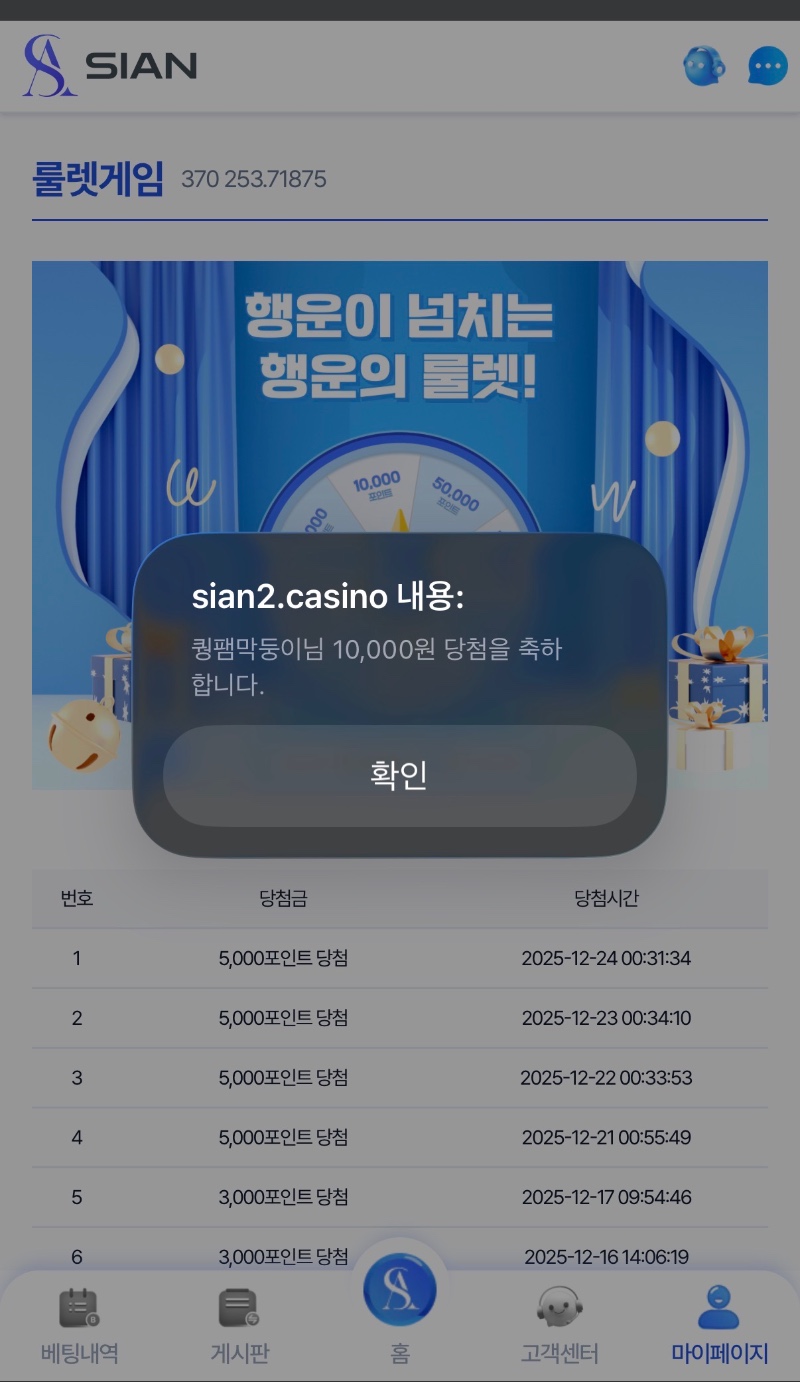The width and height of the screenshot is (800, 1382).
Task: Go to the SIAN logo home
Action: point(110,66)
